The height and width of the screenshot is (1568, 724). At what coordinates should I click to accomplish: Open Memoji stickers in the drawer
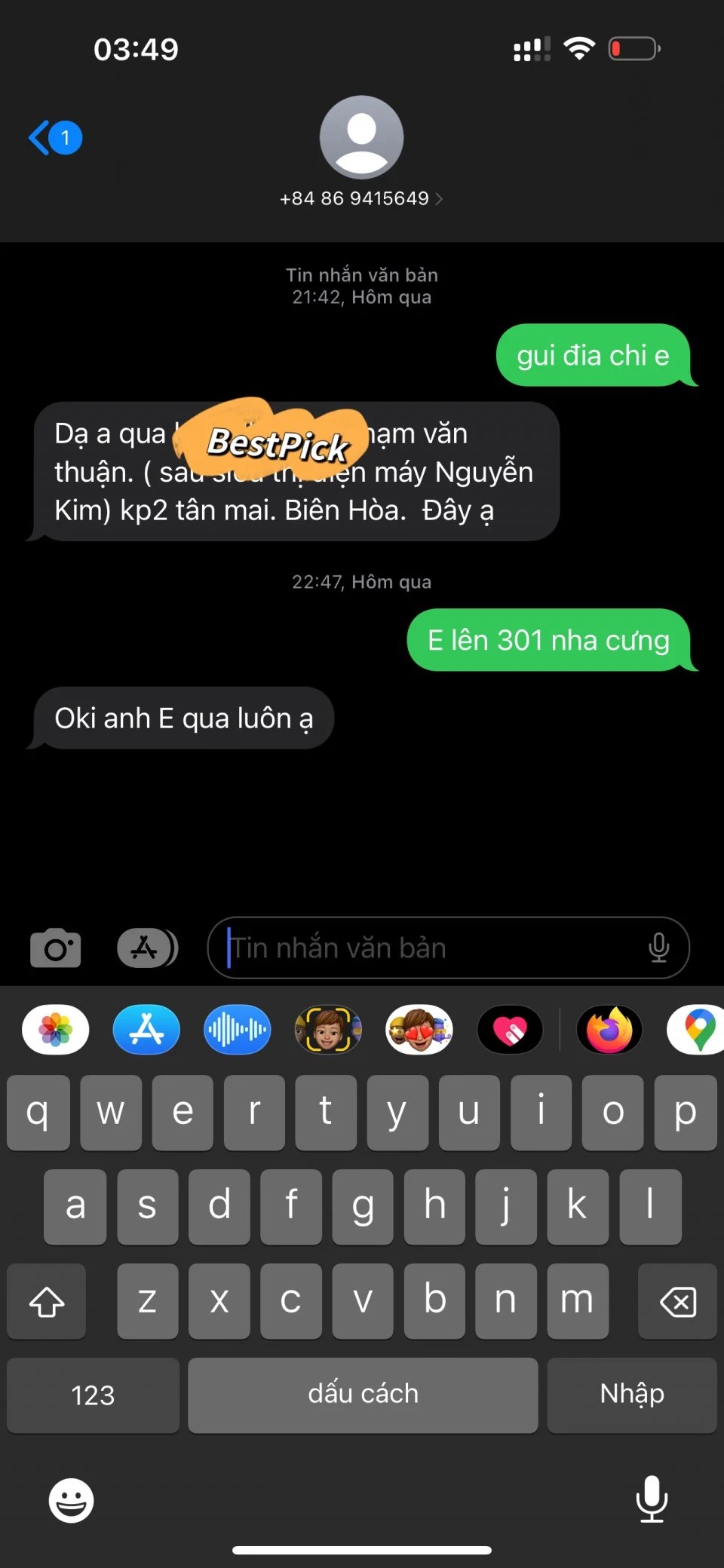point(419,1030)
